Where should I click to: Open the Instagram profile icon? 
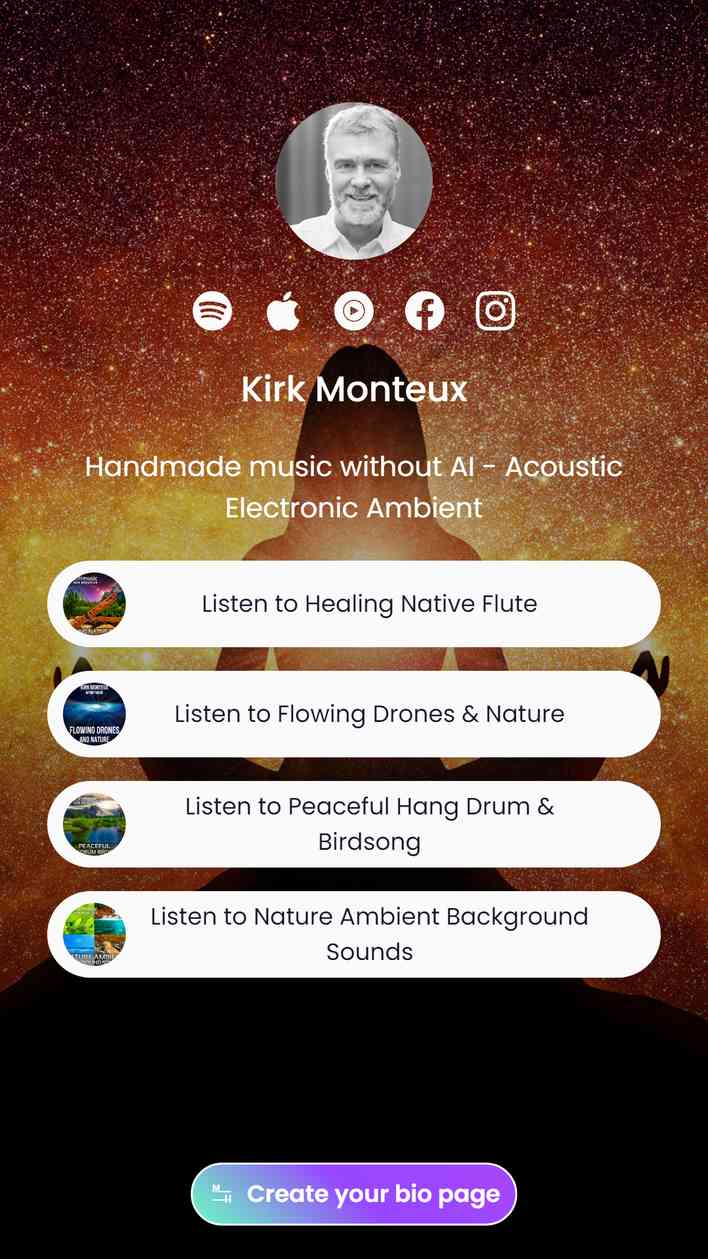496,311
